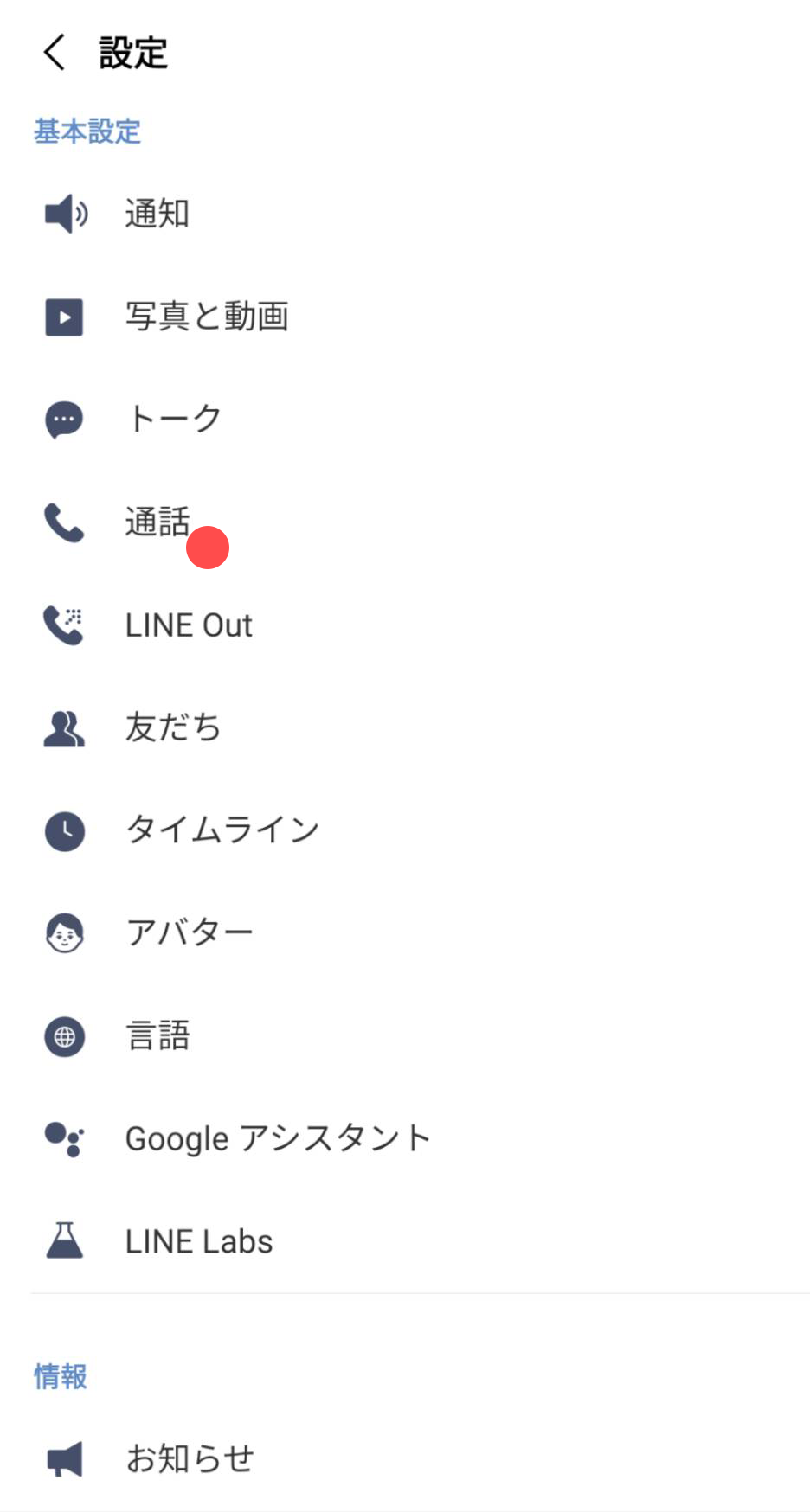Viewport: 810px width, 1512px height.
Task: Select the Google Assistant dots icon
Action: 63,1138
